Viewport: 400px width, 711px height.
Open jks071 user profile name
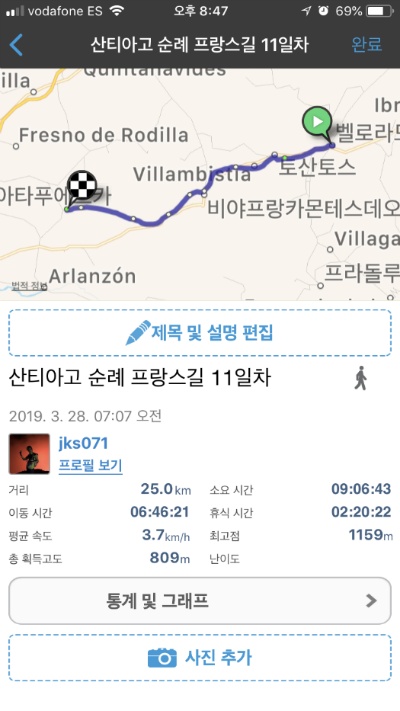(83, 443)
